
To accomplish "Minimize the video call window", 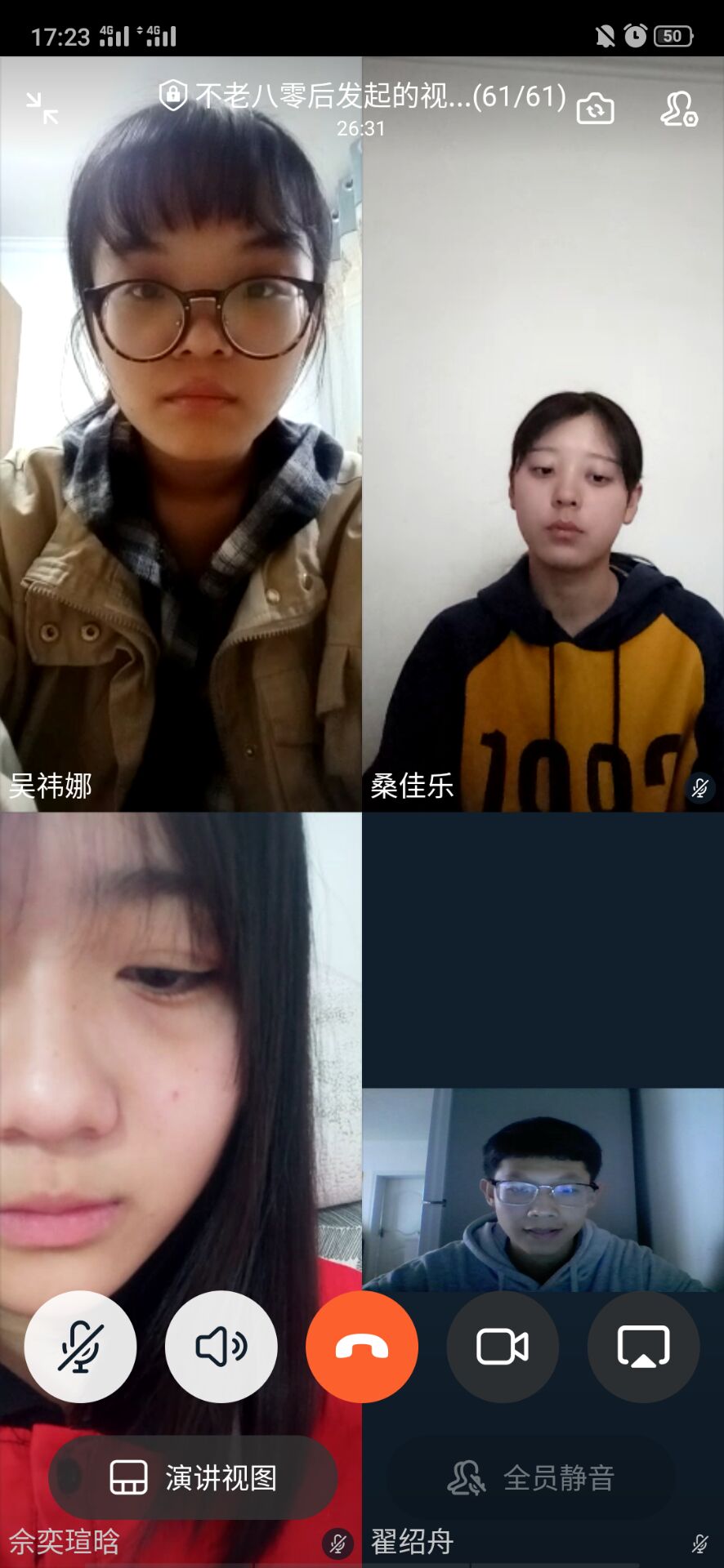I will pos(42,108).
